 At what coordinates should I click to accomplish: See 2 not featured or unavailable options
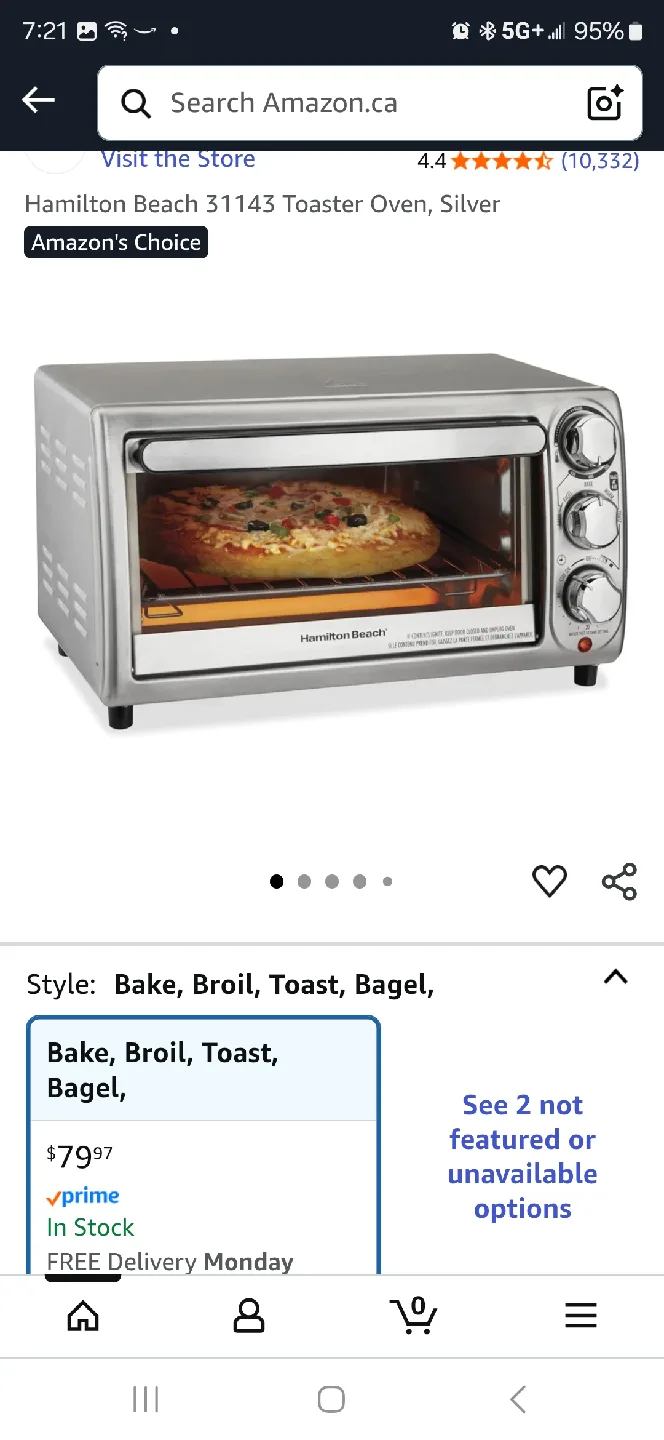[x=522, y=1157]
